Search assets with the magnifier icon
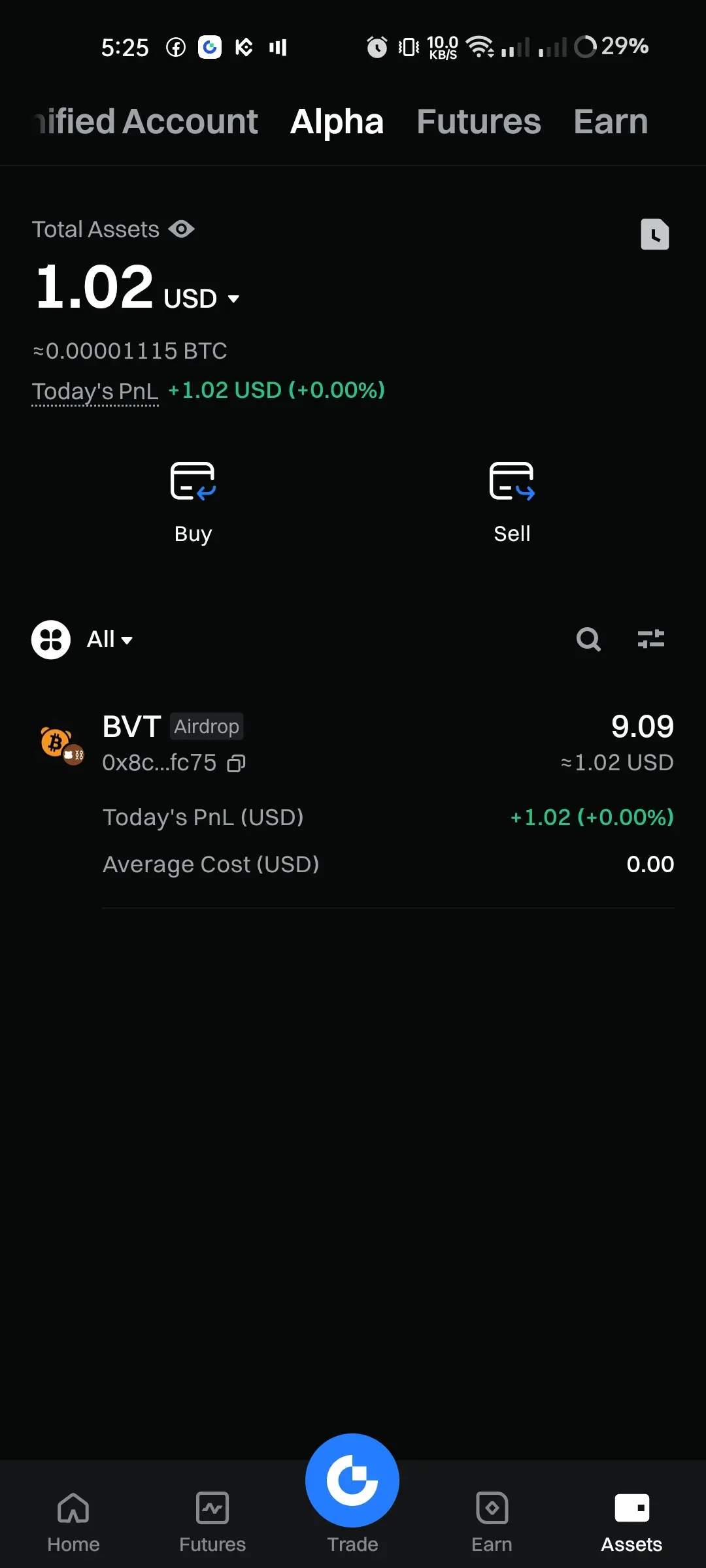The image size is (706, 1568). click(x=588, y=639)
